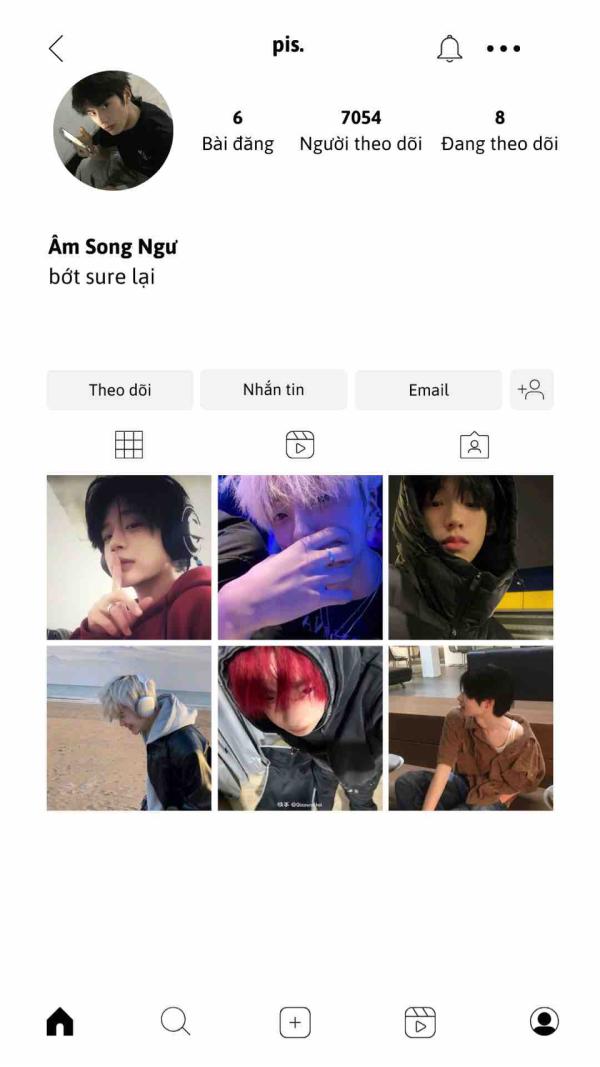Create a new post with plus icon
This screenshot has width=600, height=1067.
coord(295,1022)
